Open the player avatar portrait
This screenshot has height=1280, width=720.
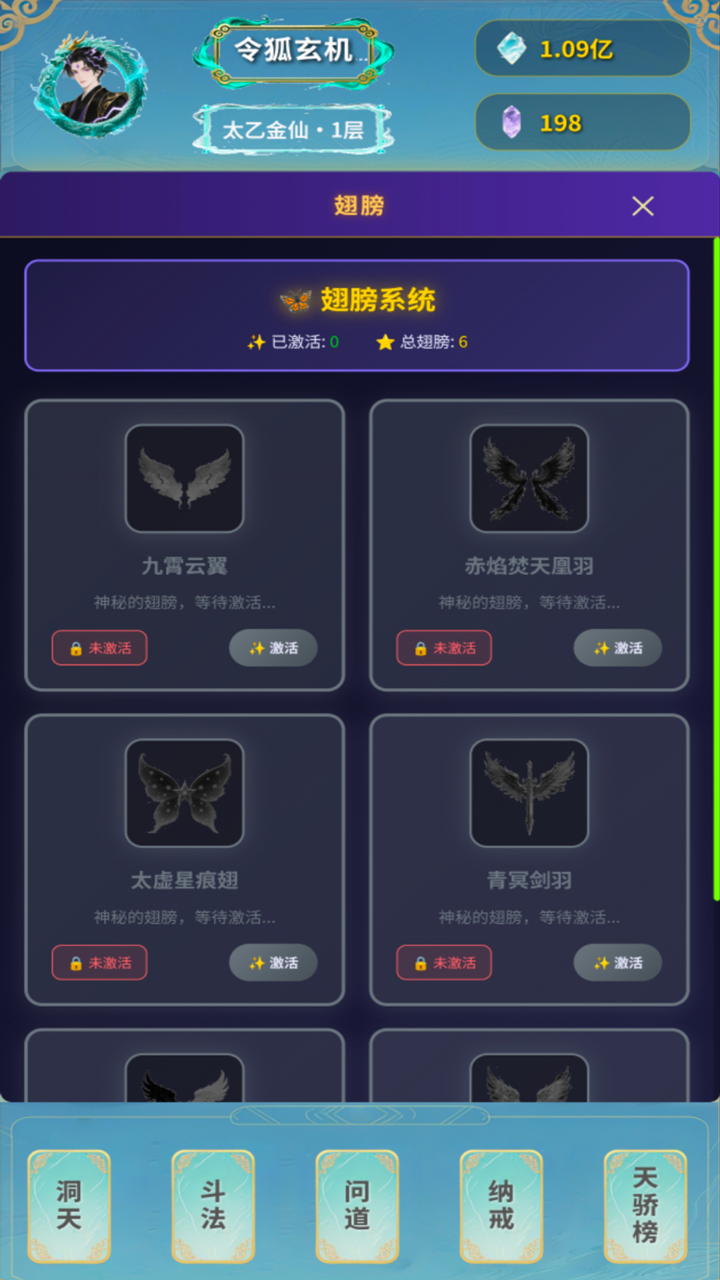point(88,88)
